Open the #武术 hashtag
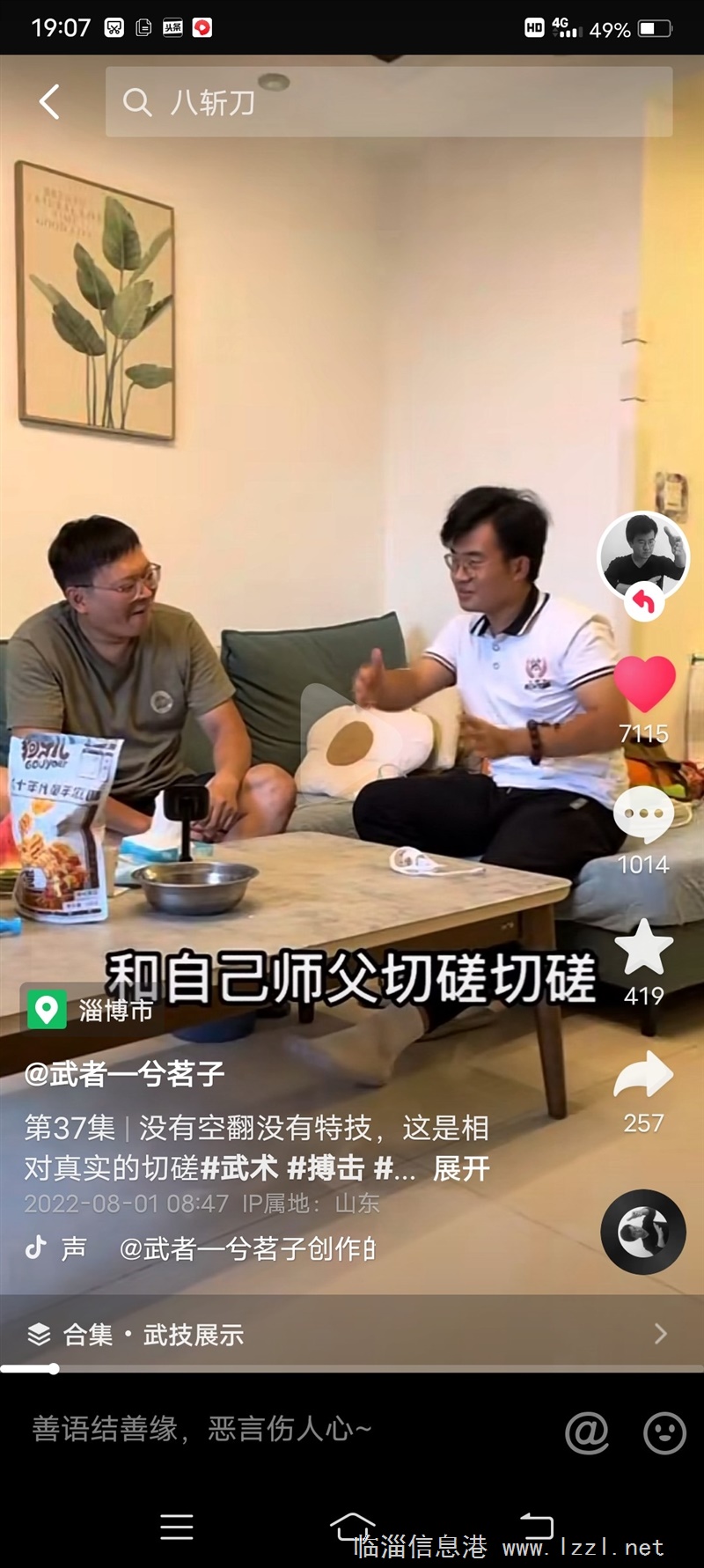 [239, 1168]
